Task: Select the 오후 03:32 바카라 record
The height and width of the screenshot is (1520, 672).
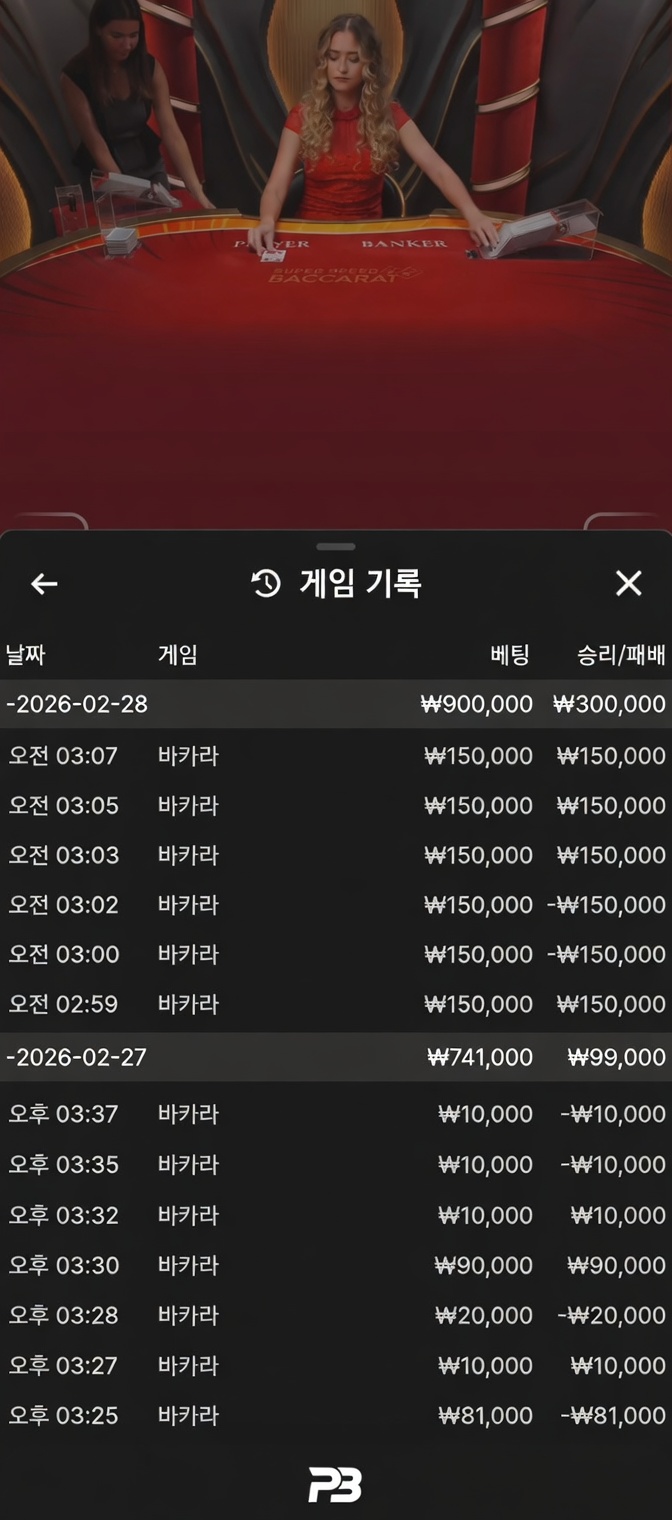Action: 335,1215
